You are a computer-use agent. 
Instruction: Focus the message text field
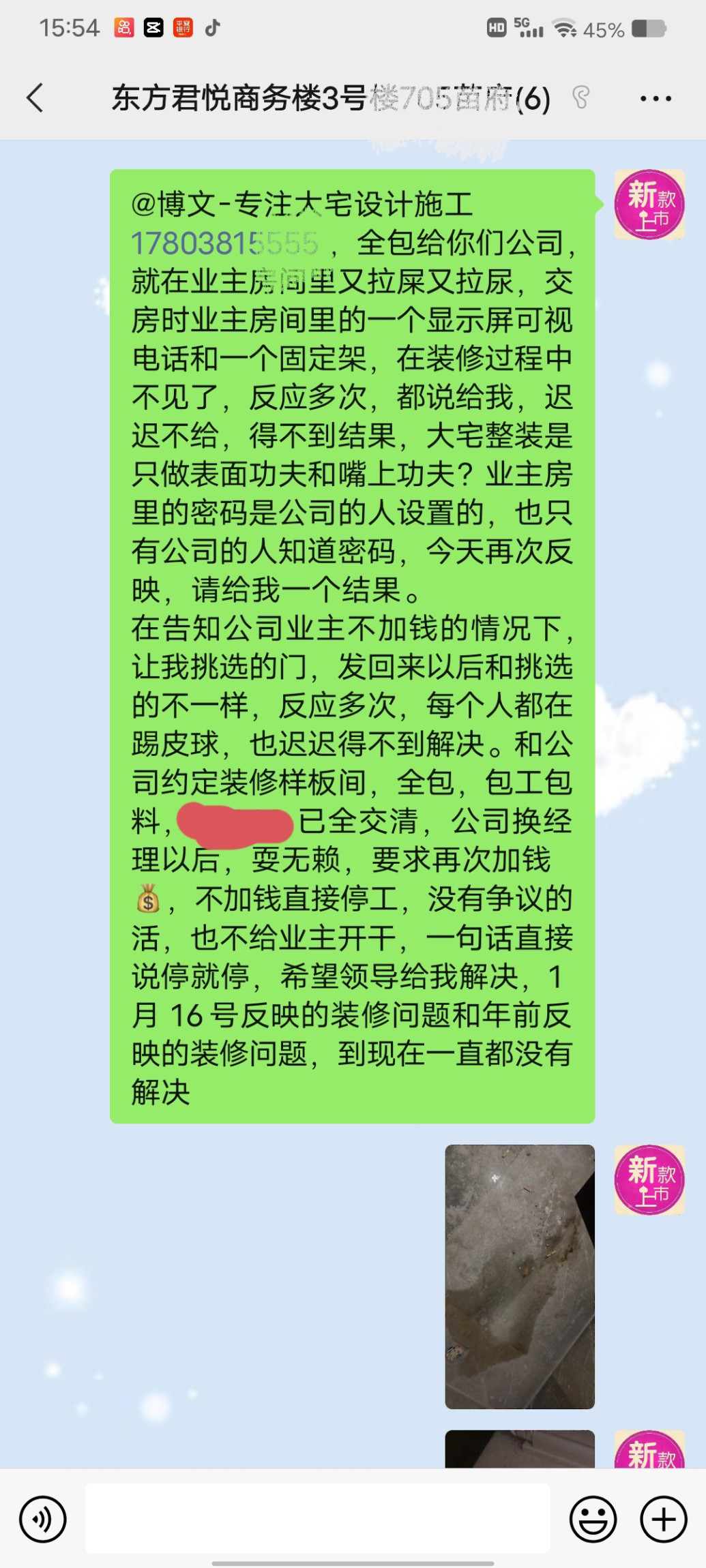click(x=317, y=1518)
